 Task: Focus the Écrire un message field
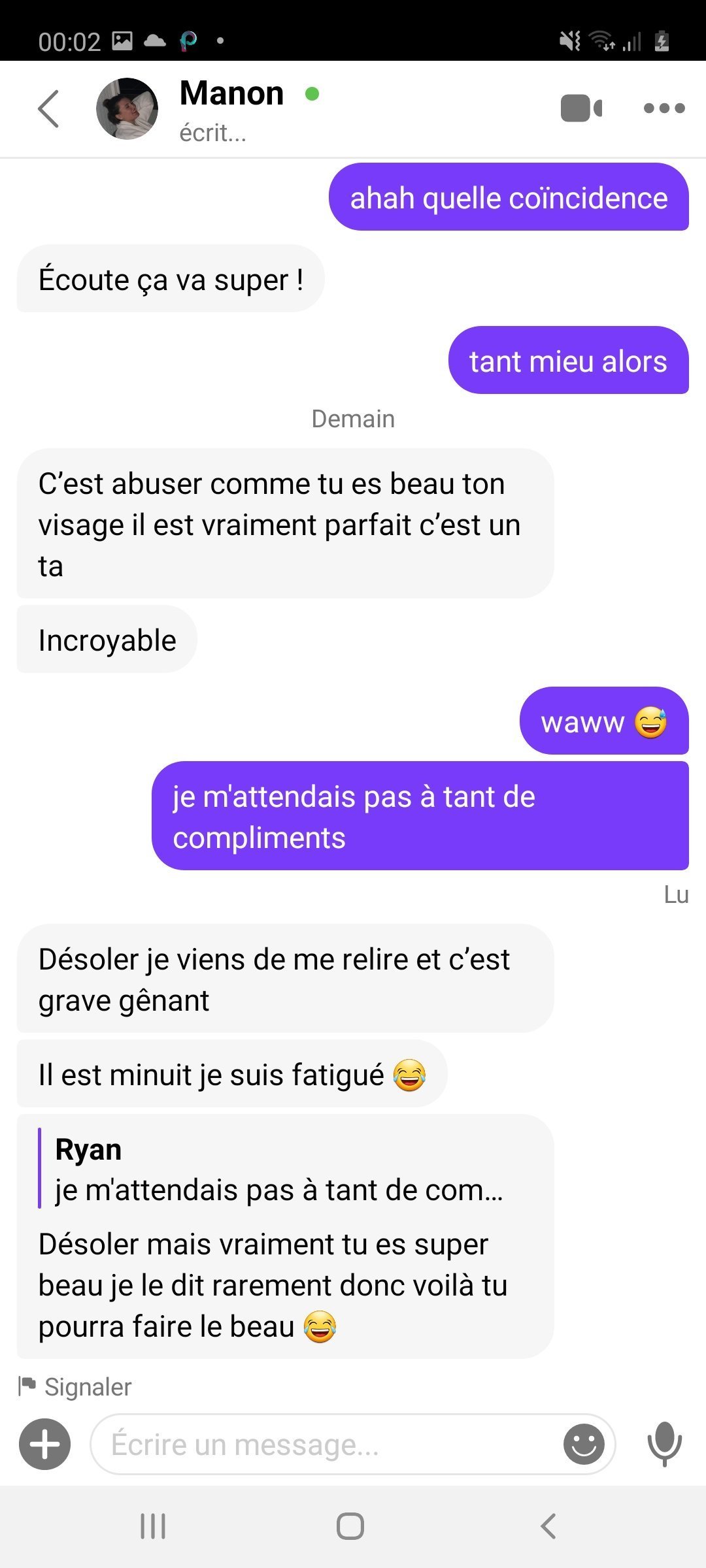pyautogui.click(x=327, y=1445)
